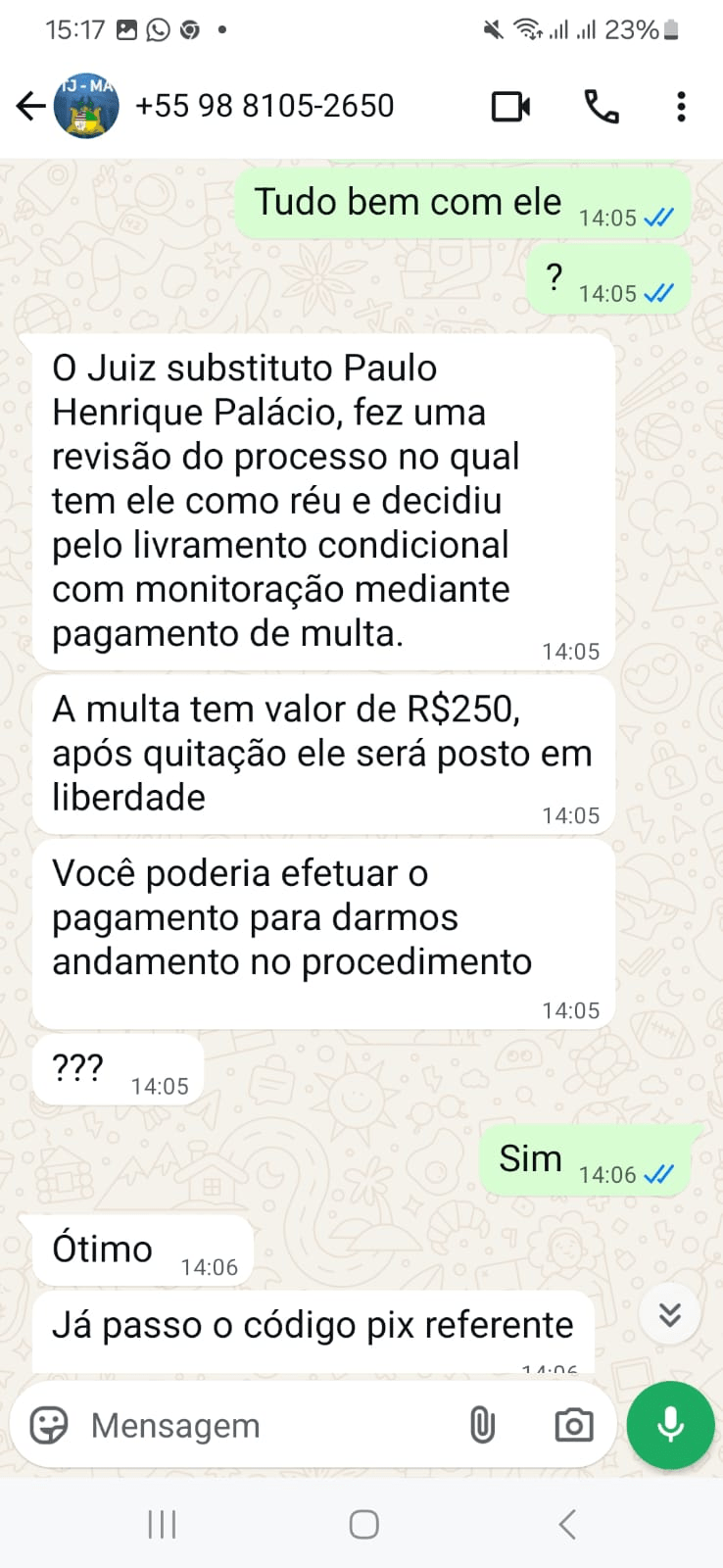Tap the blue double checkmarks on 'Sim'

659,1173
